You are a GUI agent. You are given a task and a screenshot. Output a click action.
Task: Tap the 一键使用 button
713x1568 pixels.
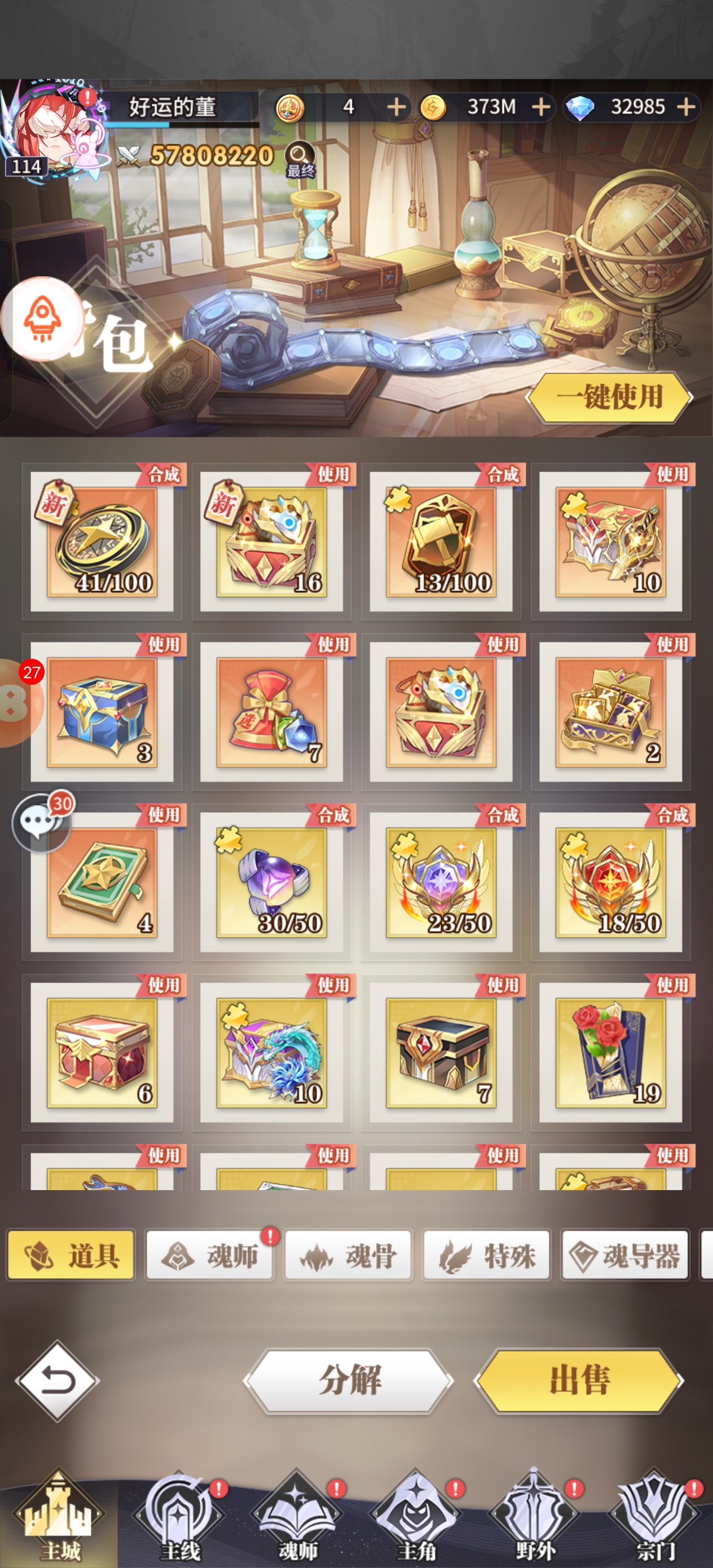coord(609,398)
